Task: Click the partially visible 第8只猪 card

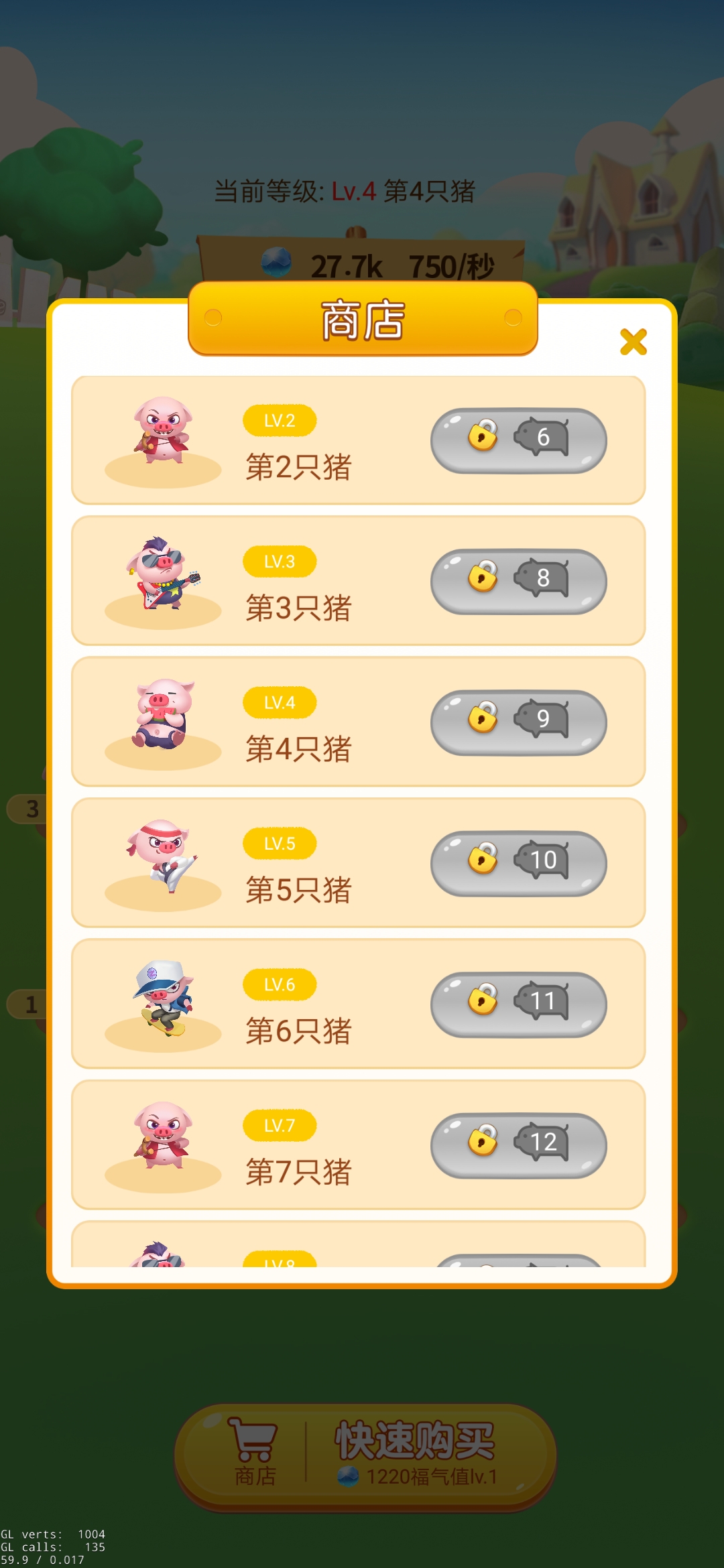Action: [x=362, y=1246]
